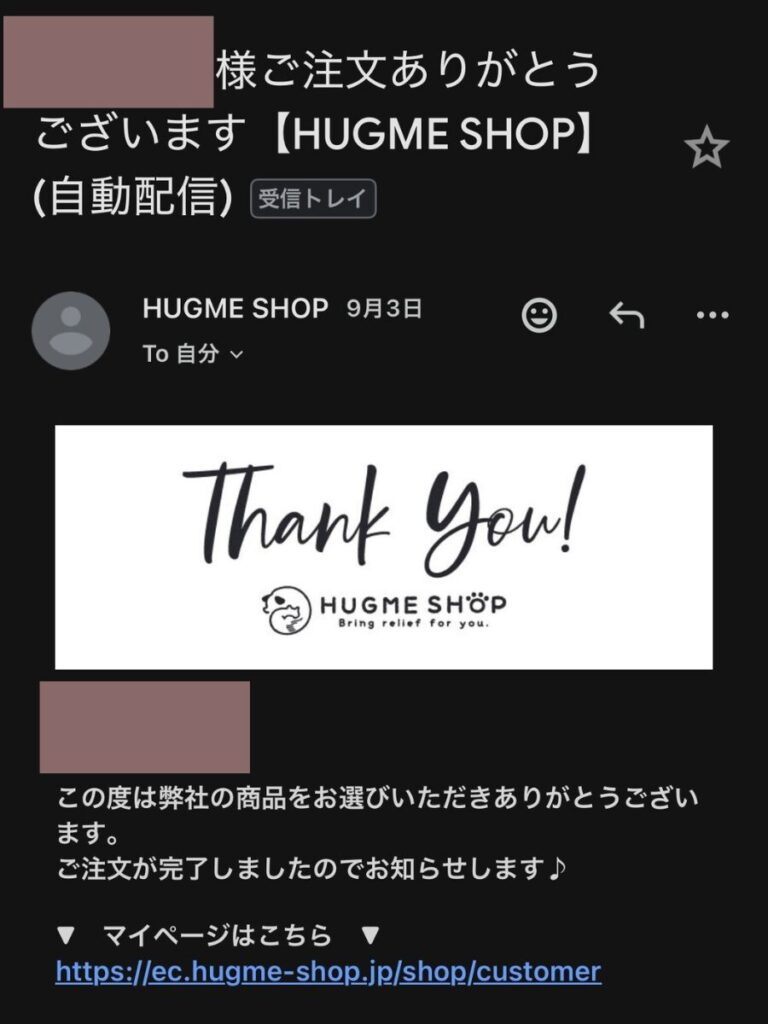Reply to HUGME SHOP email
This screenshot has width=768, height=1024.
click(626, 316)
